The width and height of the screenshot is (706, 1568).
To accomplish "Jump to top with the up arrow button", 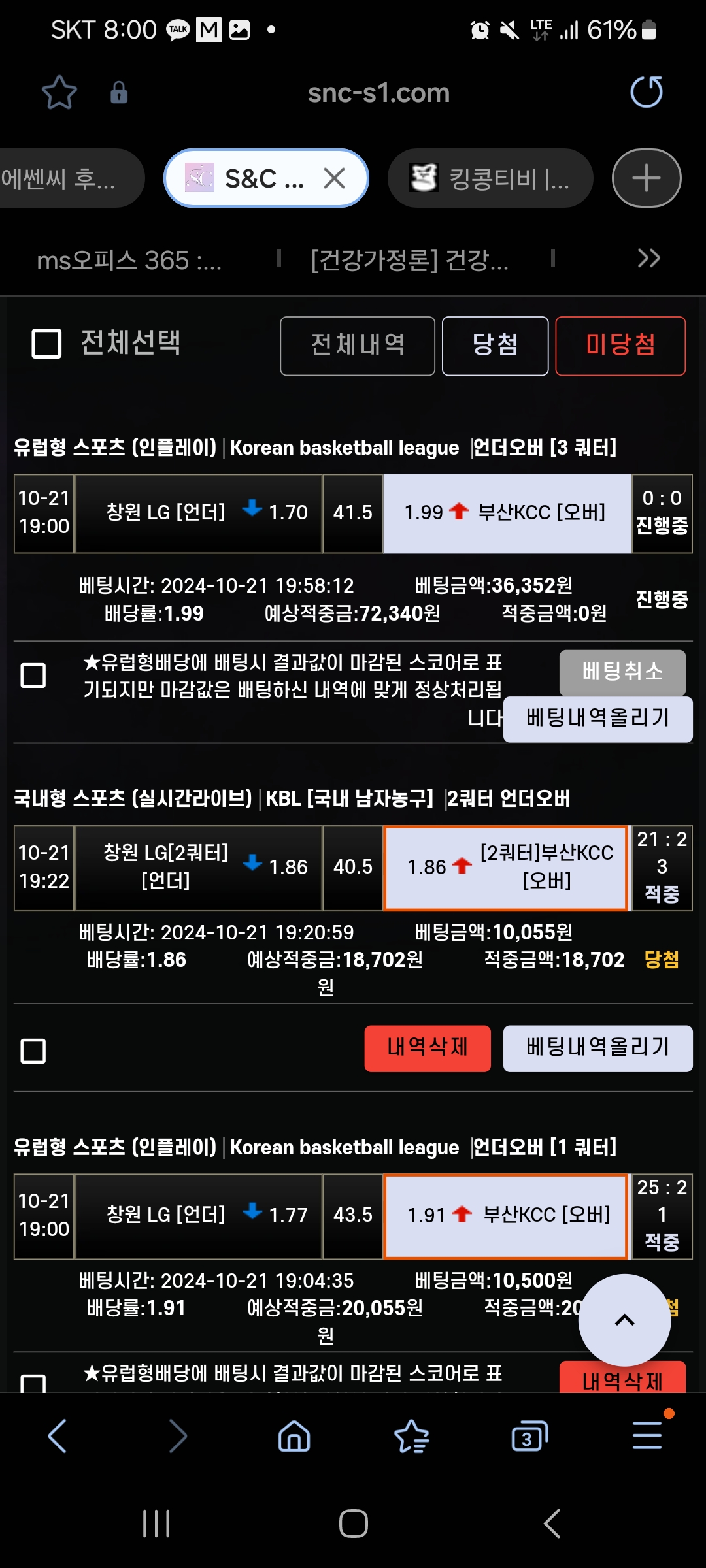I will [x=625, y=1320].
